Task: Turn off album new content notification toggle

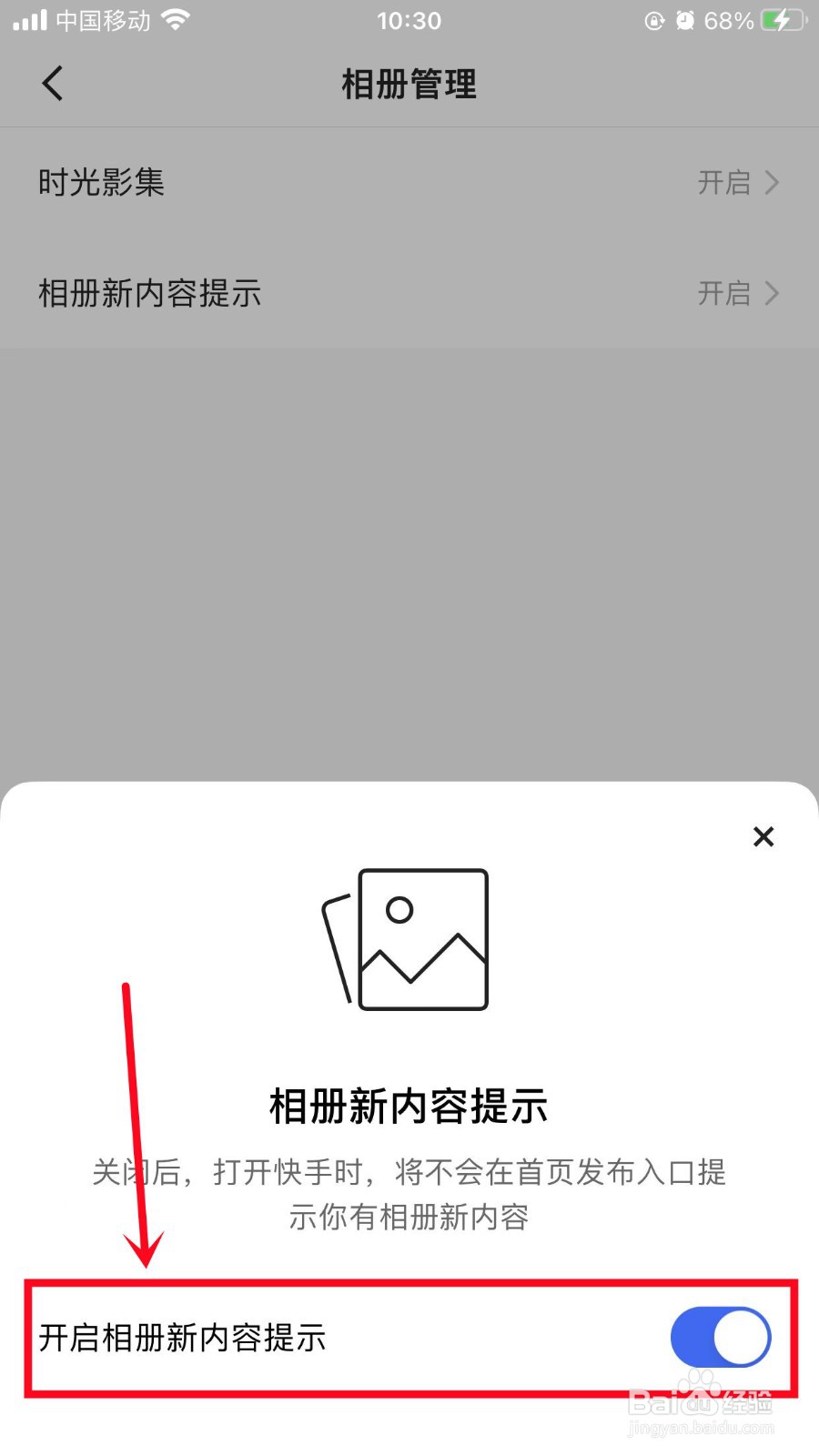Action: coord(721,1338)
